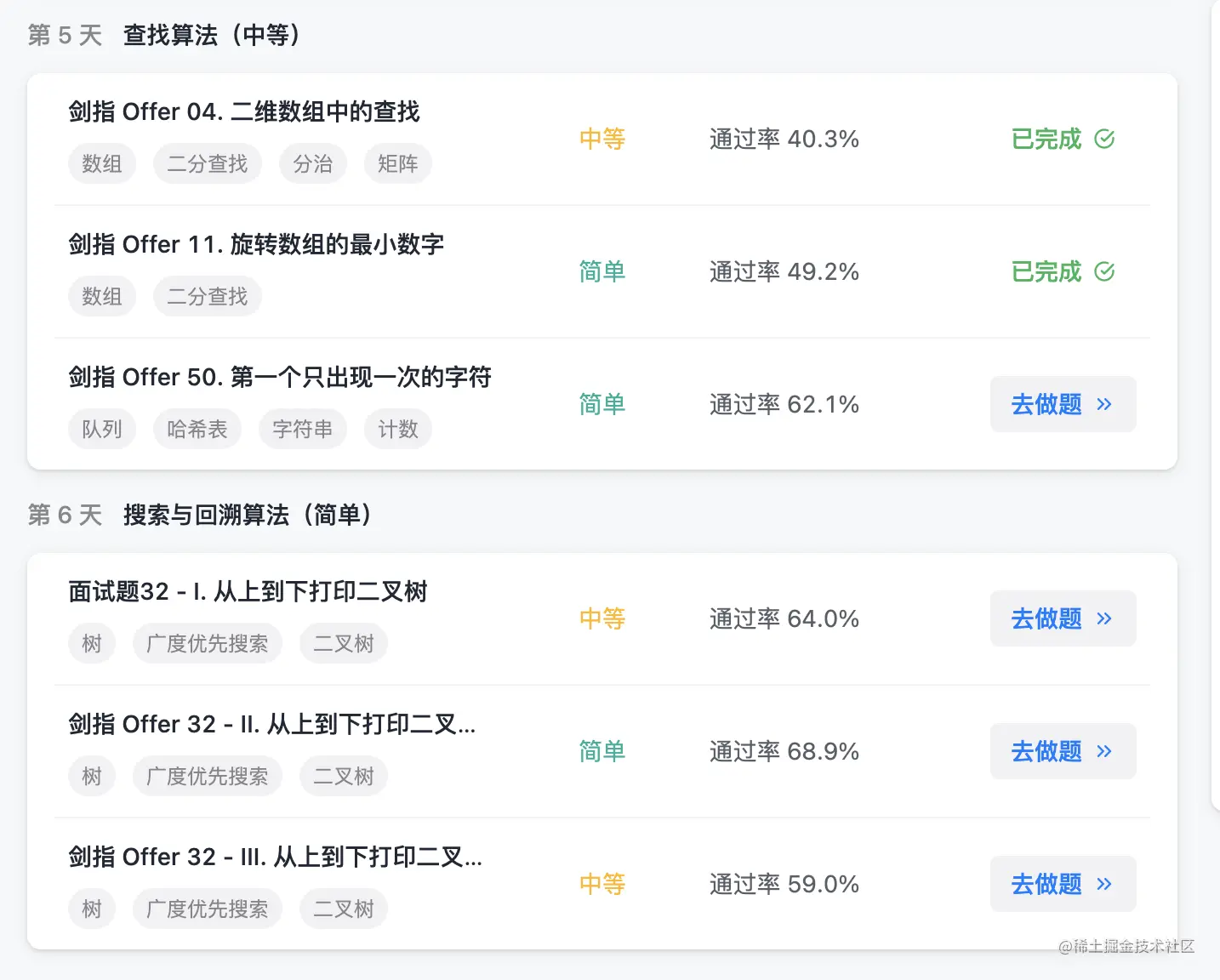Hit 去做题 for 剑指 Offer 32 - III

pos(1063,884)
